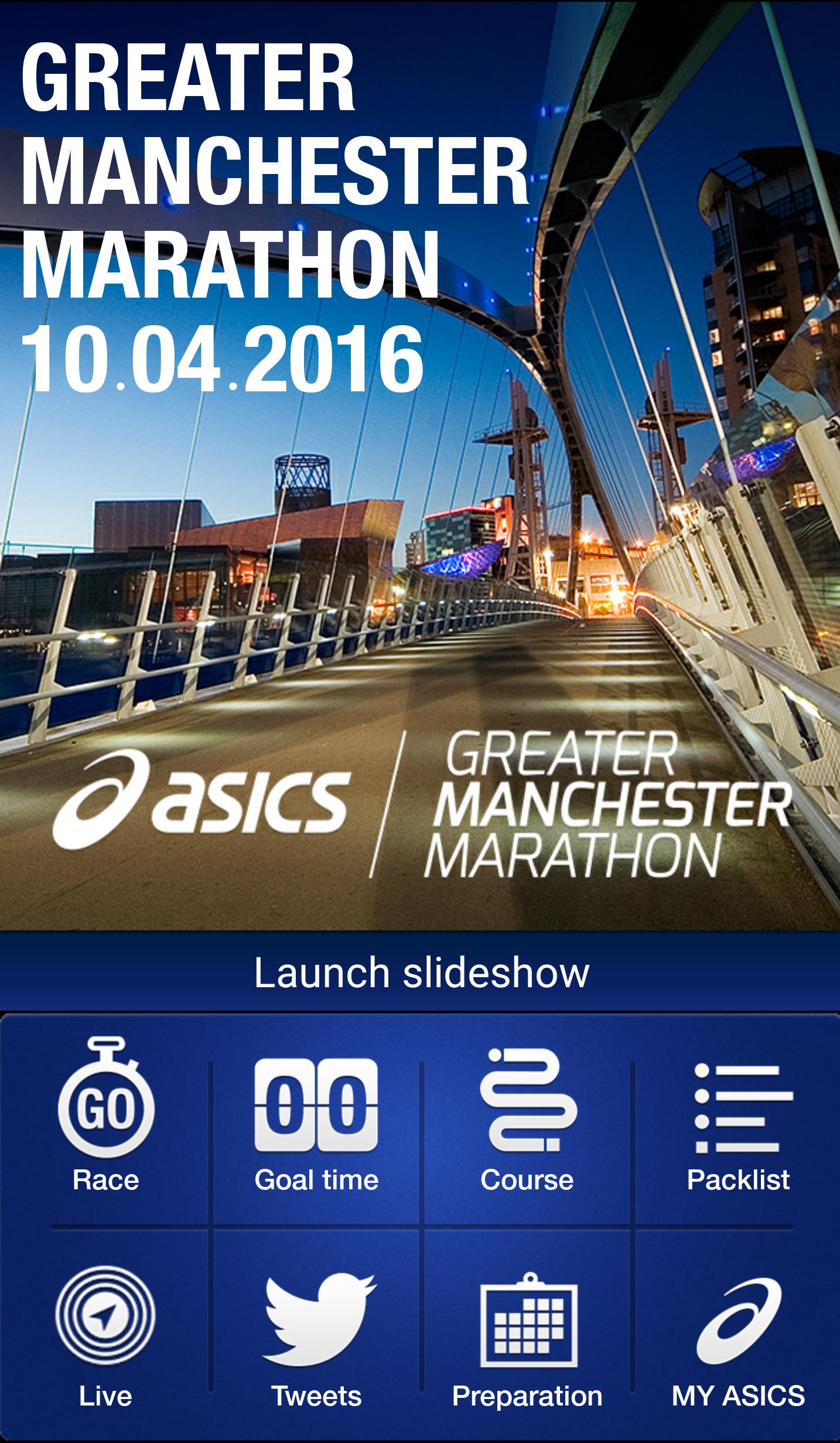Select the MY ASICS text label
840x1443 pixels.
[x=736, y=1395]
